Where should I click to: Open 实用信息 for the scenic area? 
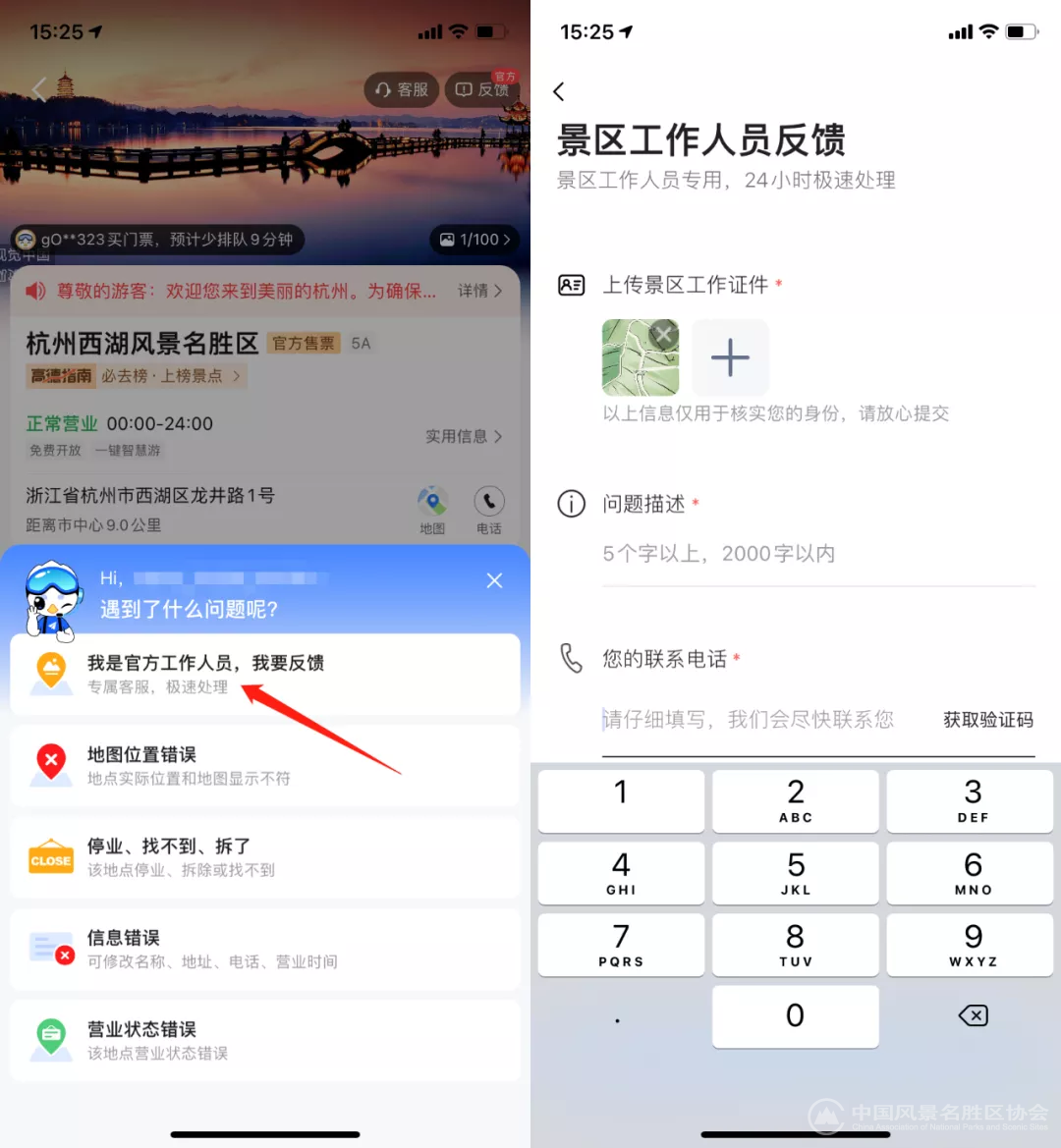[x=464, y=436]
